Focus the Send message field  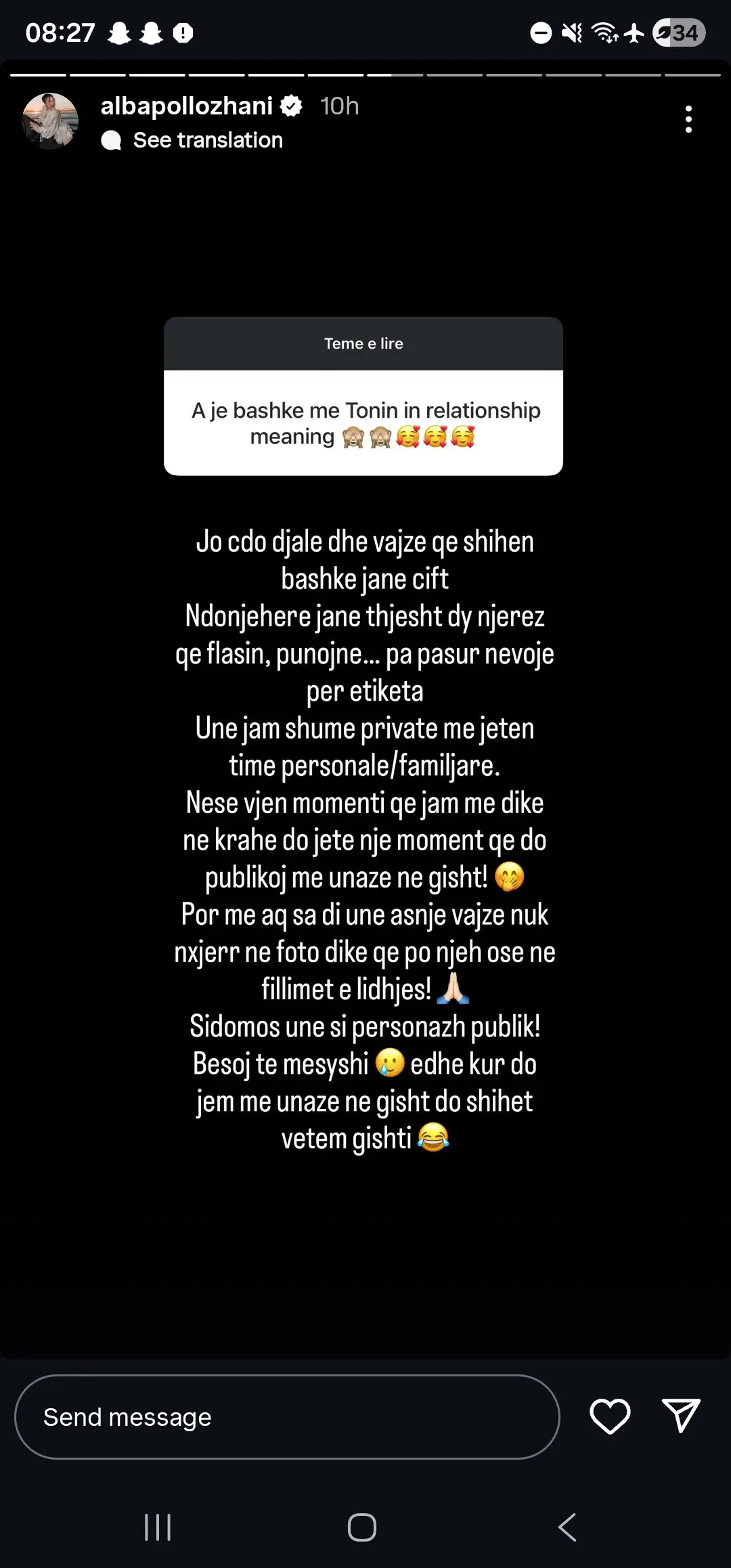click(287, 1416)
